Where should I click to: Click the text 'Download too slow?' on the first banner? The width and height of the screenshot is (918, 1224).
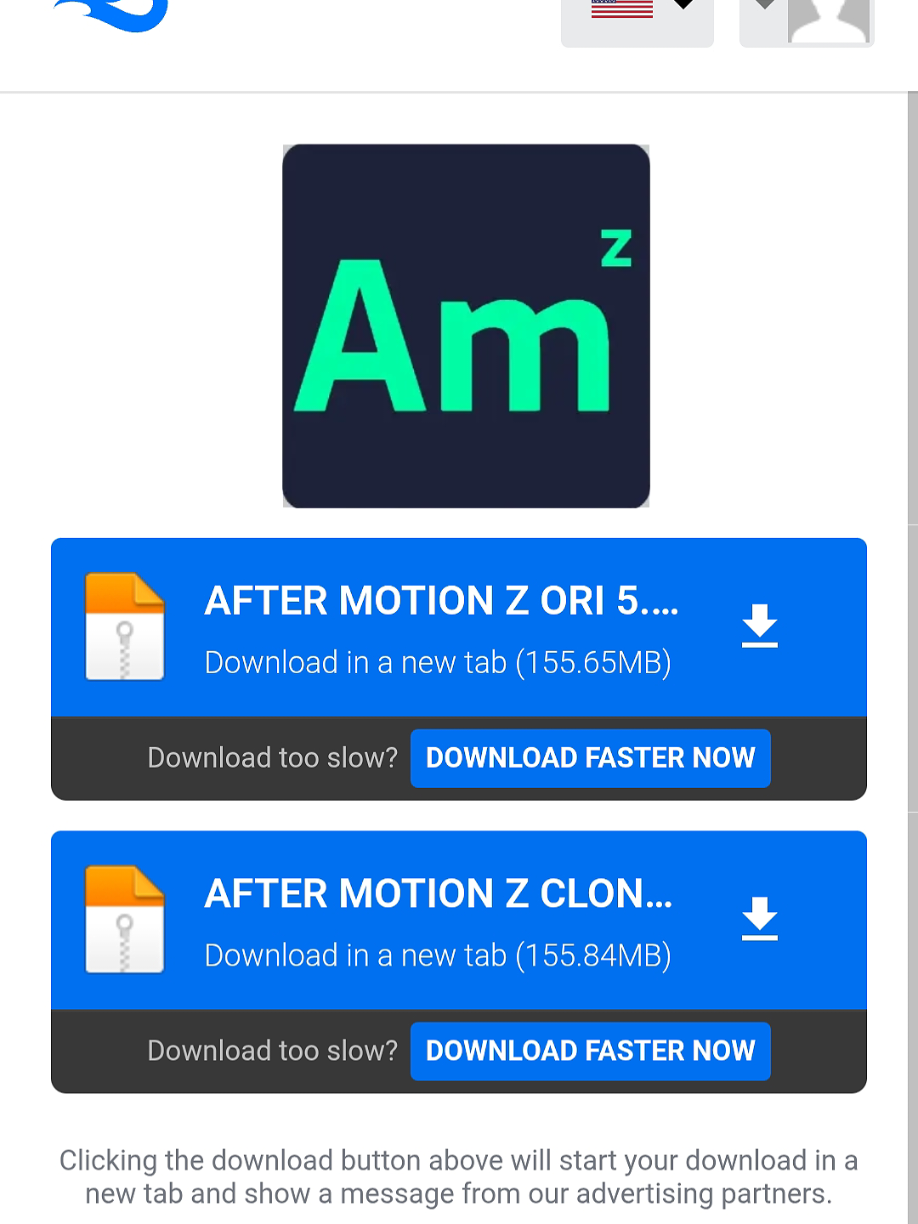click(x=272, y=758)
